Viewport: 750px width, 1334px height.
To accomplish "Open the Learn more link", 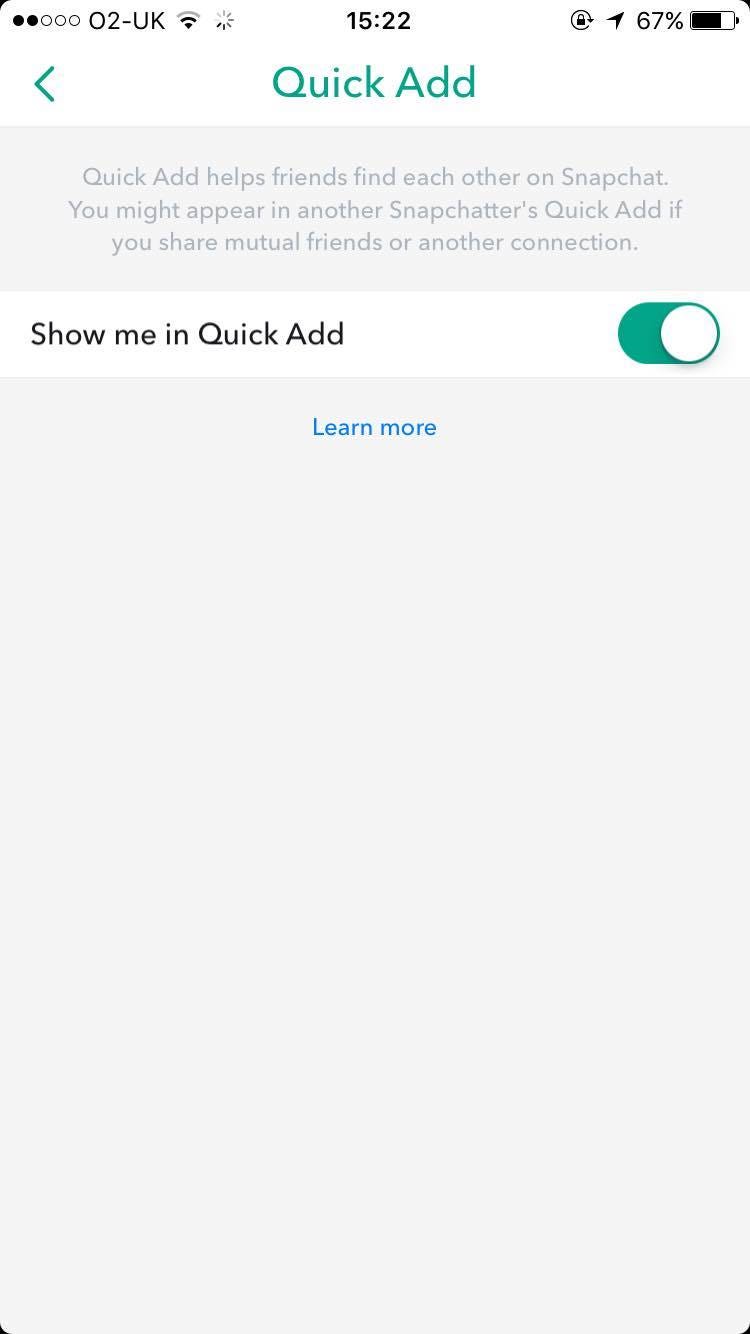I will click(374, 427).
